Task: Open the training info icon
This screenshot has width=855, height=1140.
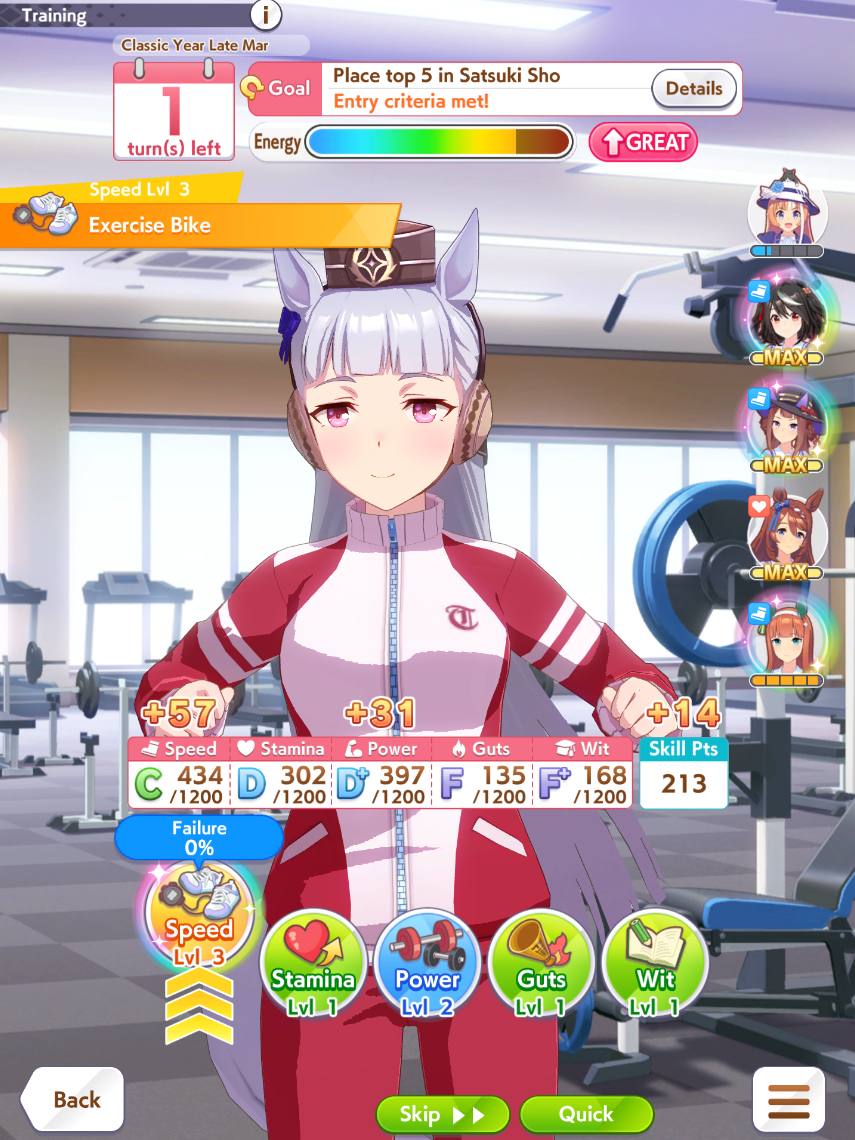Action: 266,15
